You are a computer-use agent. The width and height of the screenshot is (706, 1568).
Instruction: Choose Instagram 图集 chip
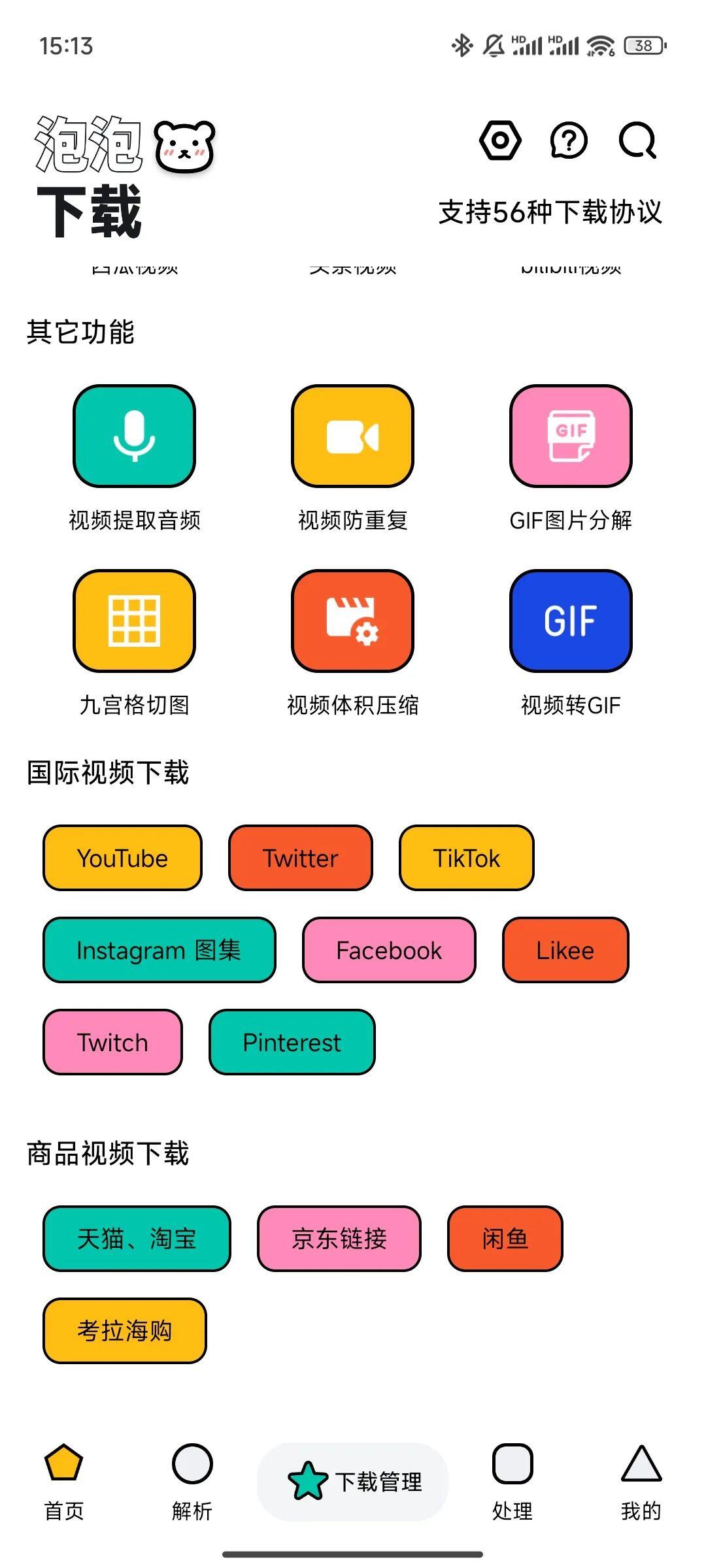(159, 950)
